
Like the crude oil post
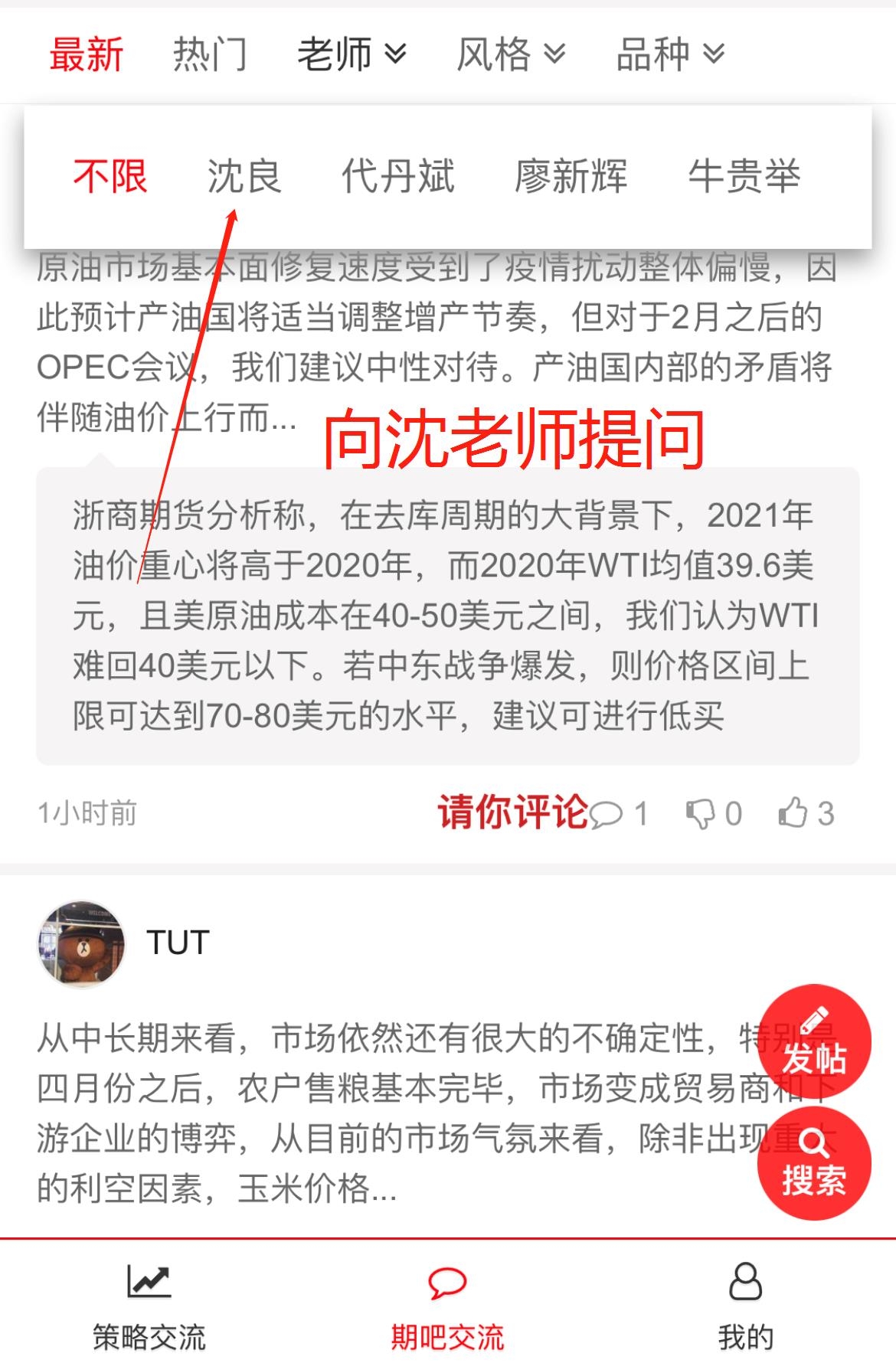[x=806, y=813]
